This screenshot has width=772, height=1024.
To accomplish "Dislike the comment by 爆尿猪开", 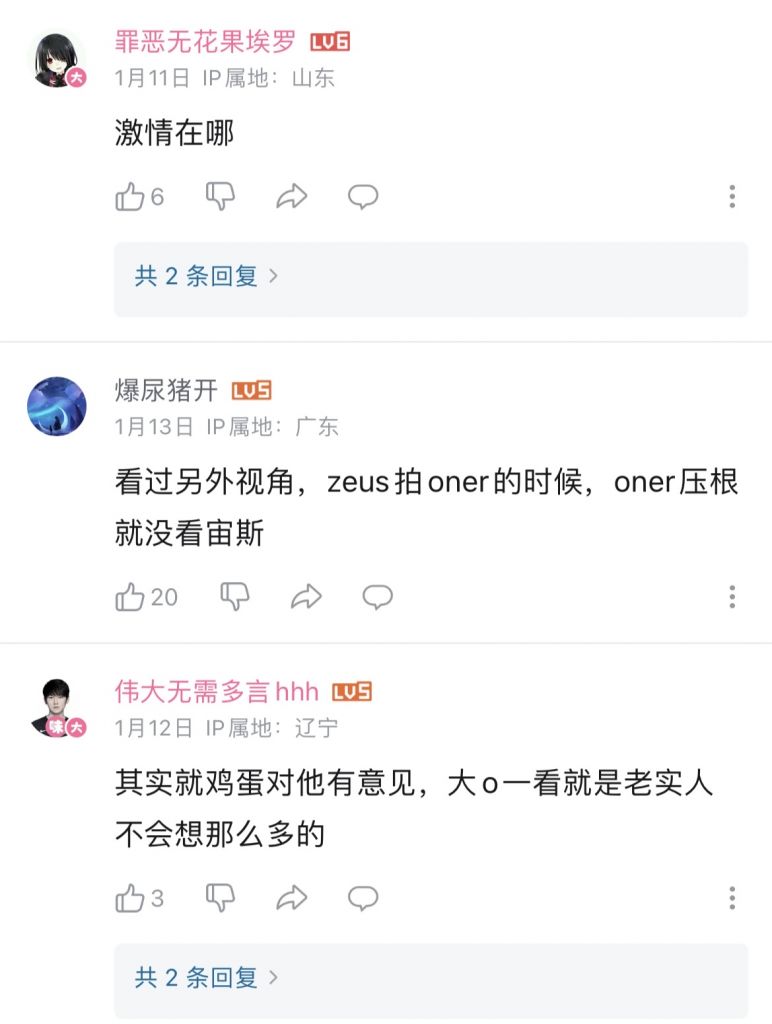I will tap(234, 597).
